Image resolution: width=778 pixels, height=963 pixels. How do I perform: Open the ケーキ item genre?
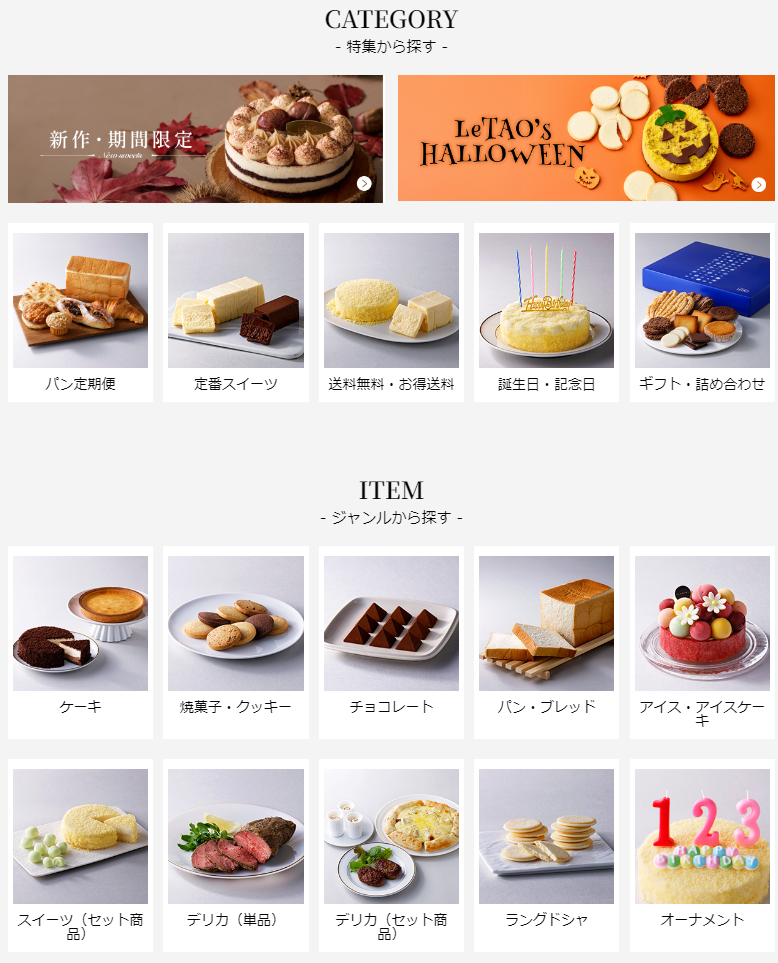pos(80,640)
